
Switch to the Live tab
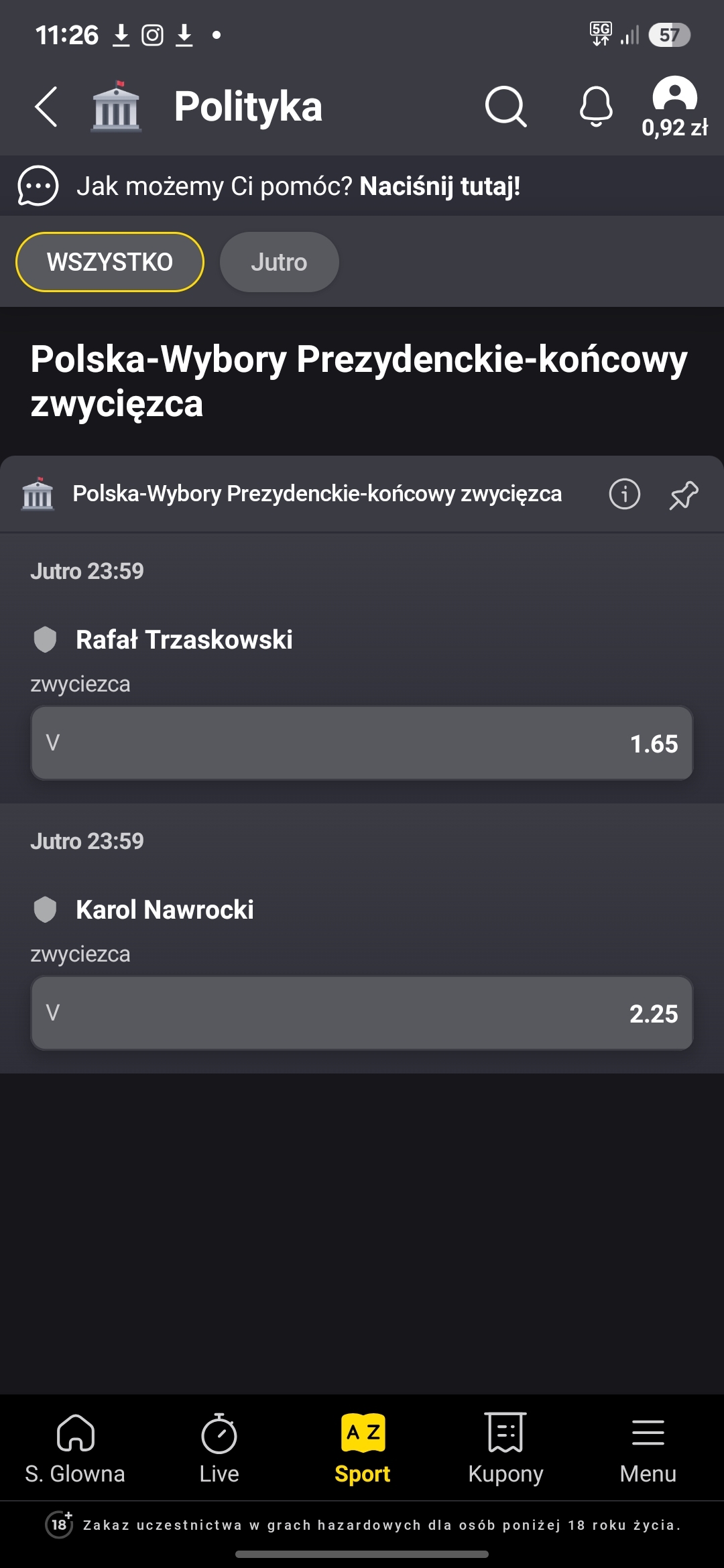219,1448
